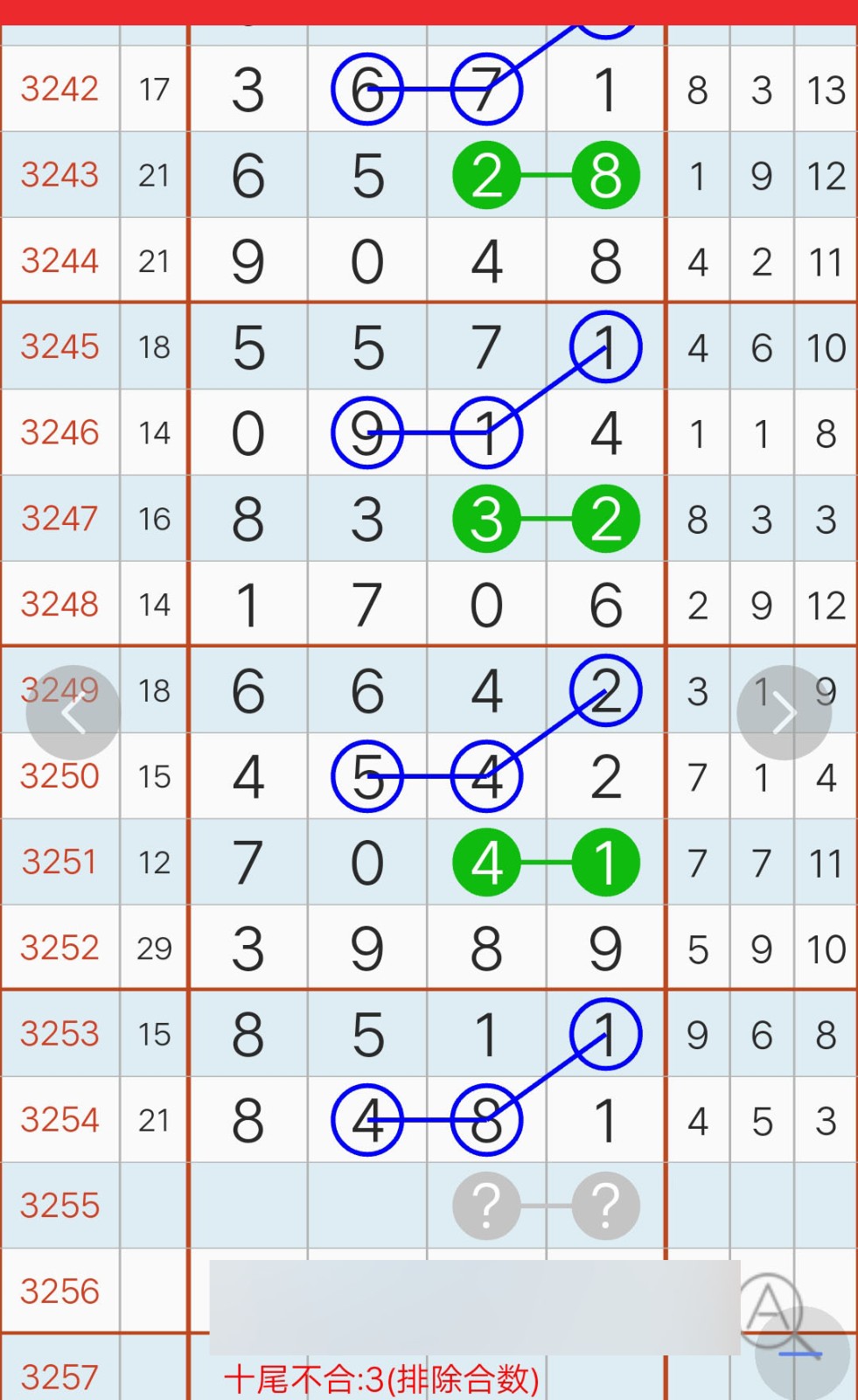Go to the next image with right arrow
Screen dimensions: 858x1400
pyautogui.click(x=784, y=713)
